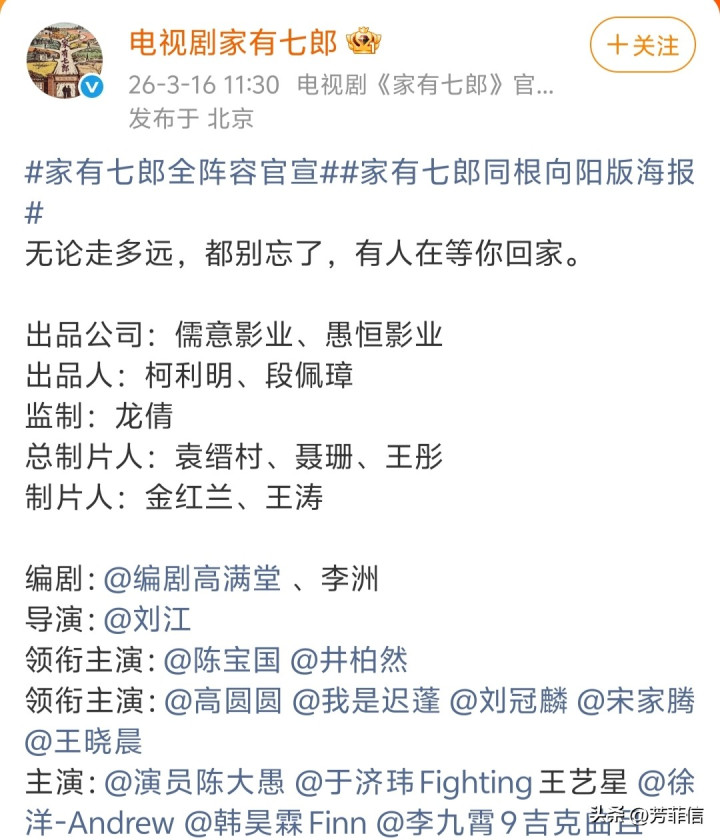Open the account name 电视剧家有七郎
Viewport: 720px width, 840px height.
pos(232,42)
